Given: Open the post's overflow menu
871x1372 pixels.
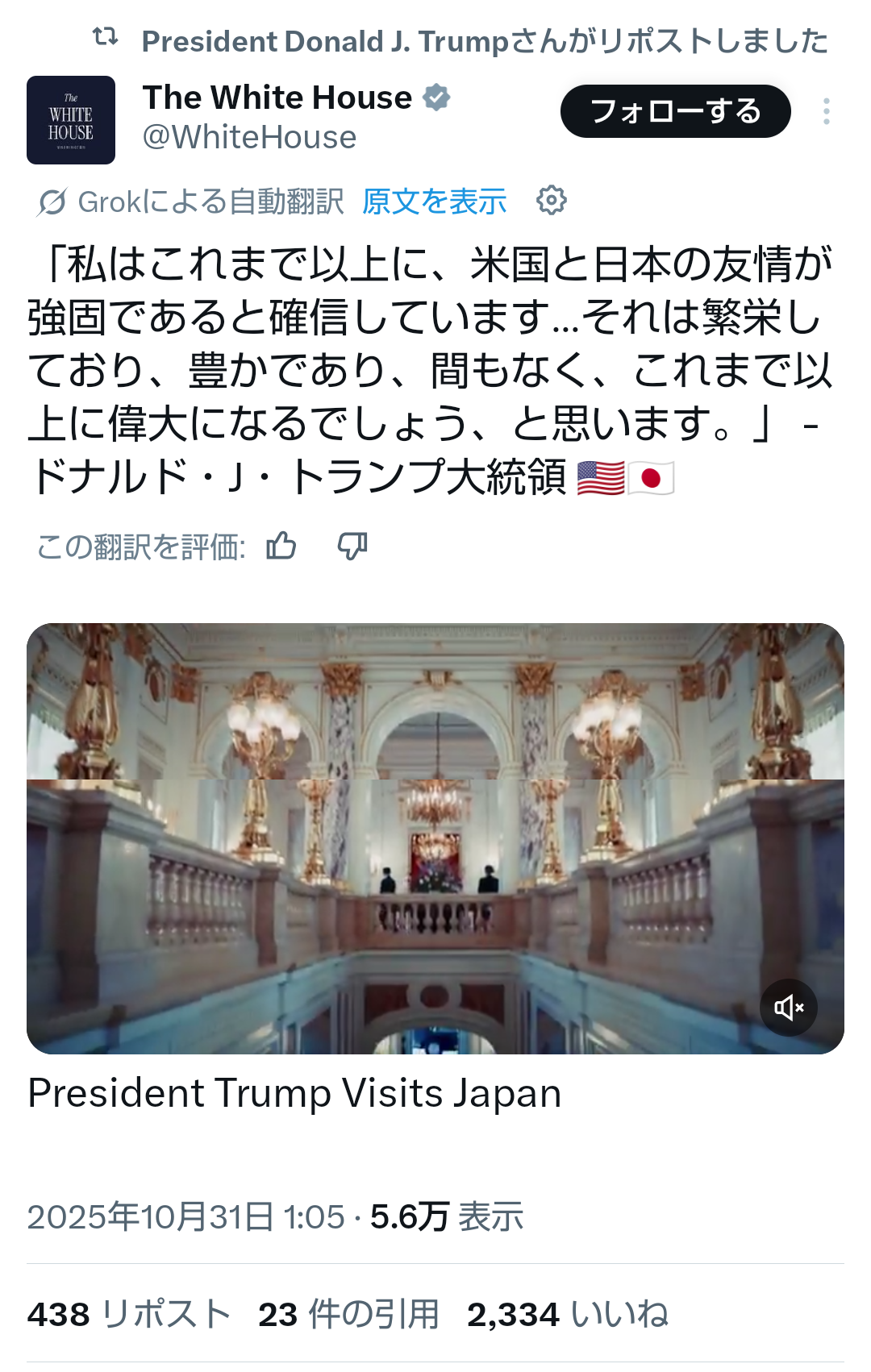Looking at the screenshot, I should tap(826, 111).
